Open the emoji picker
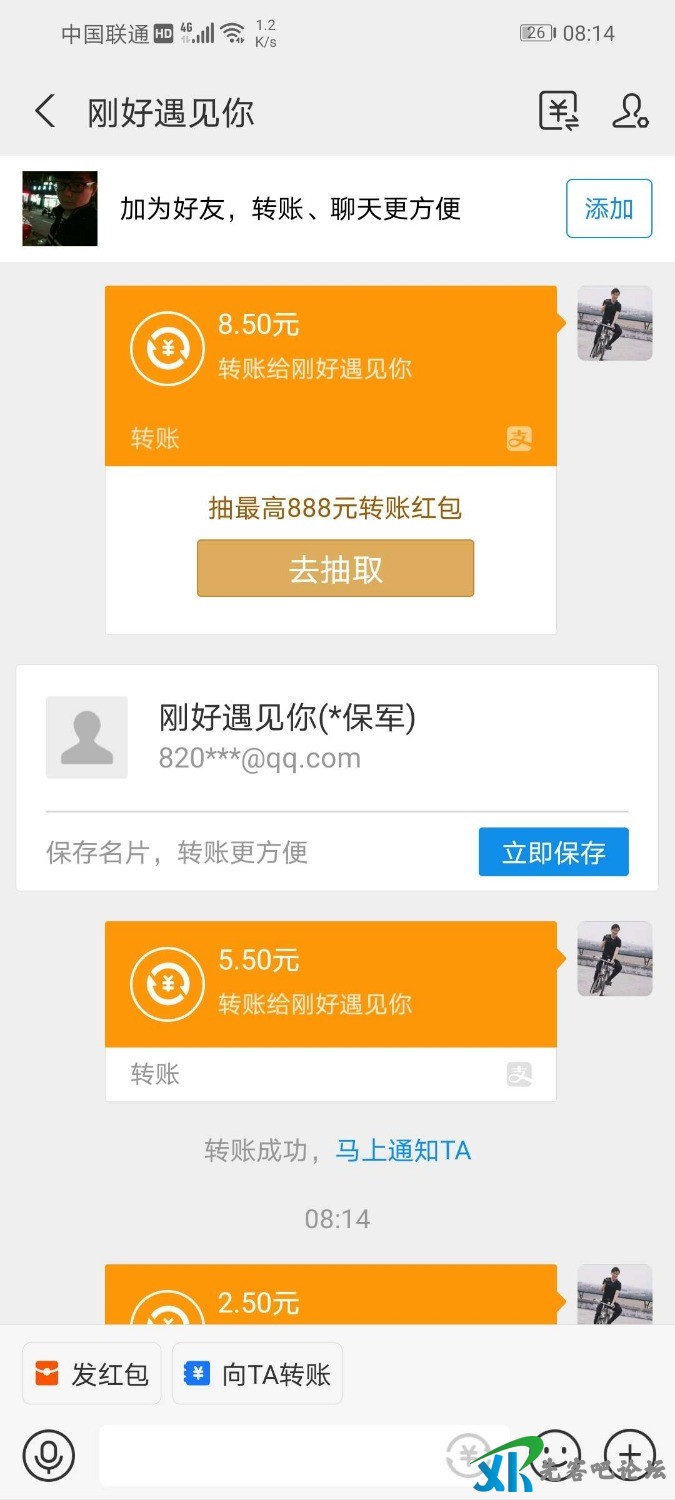 (558, 1452)
